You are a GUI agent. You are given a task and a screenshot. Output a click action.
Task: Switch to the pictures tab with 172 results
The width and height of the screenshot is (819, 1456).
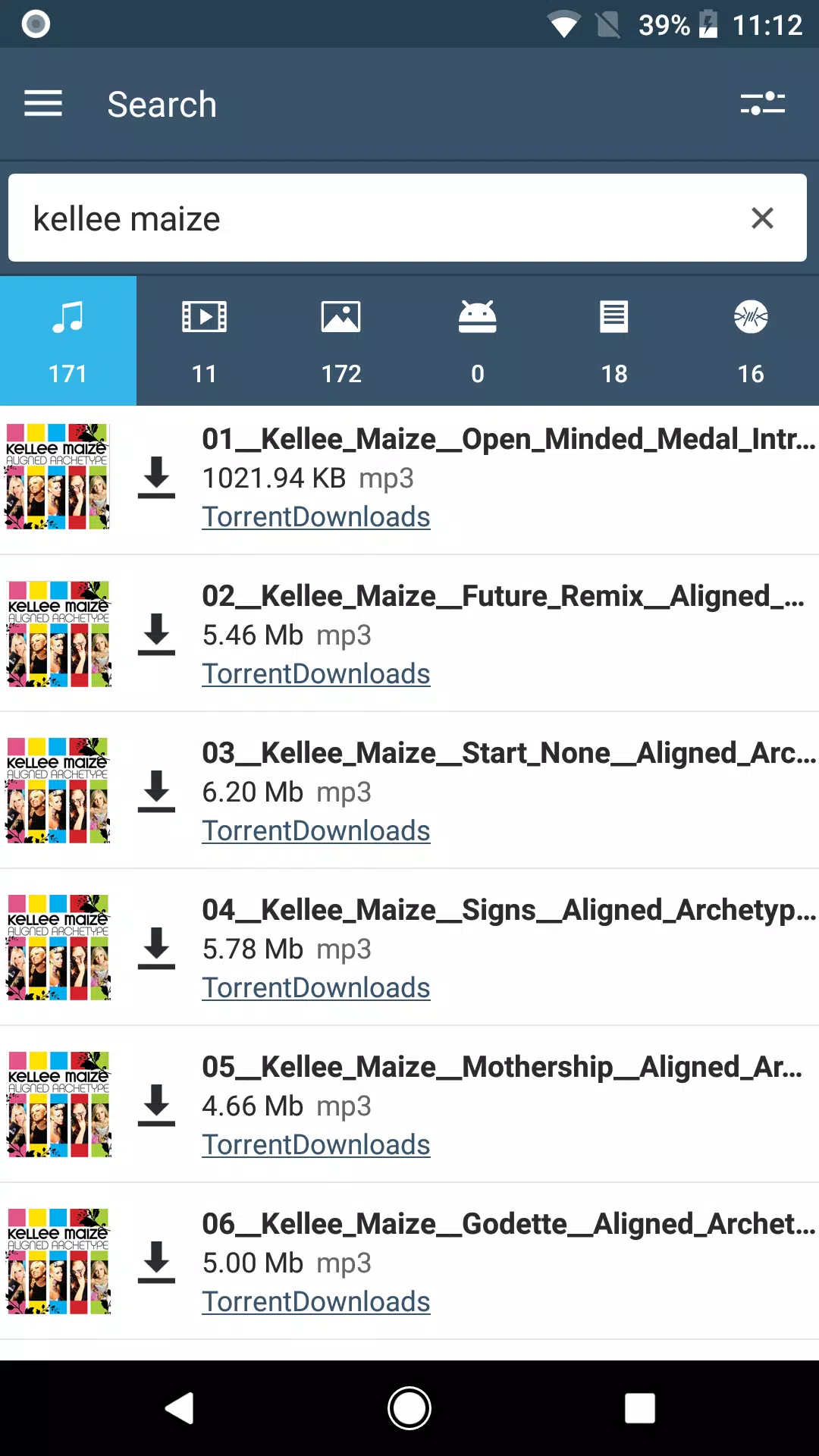pos(341,340)
